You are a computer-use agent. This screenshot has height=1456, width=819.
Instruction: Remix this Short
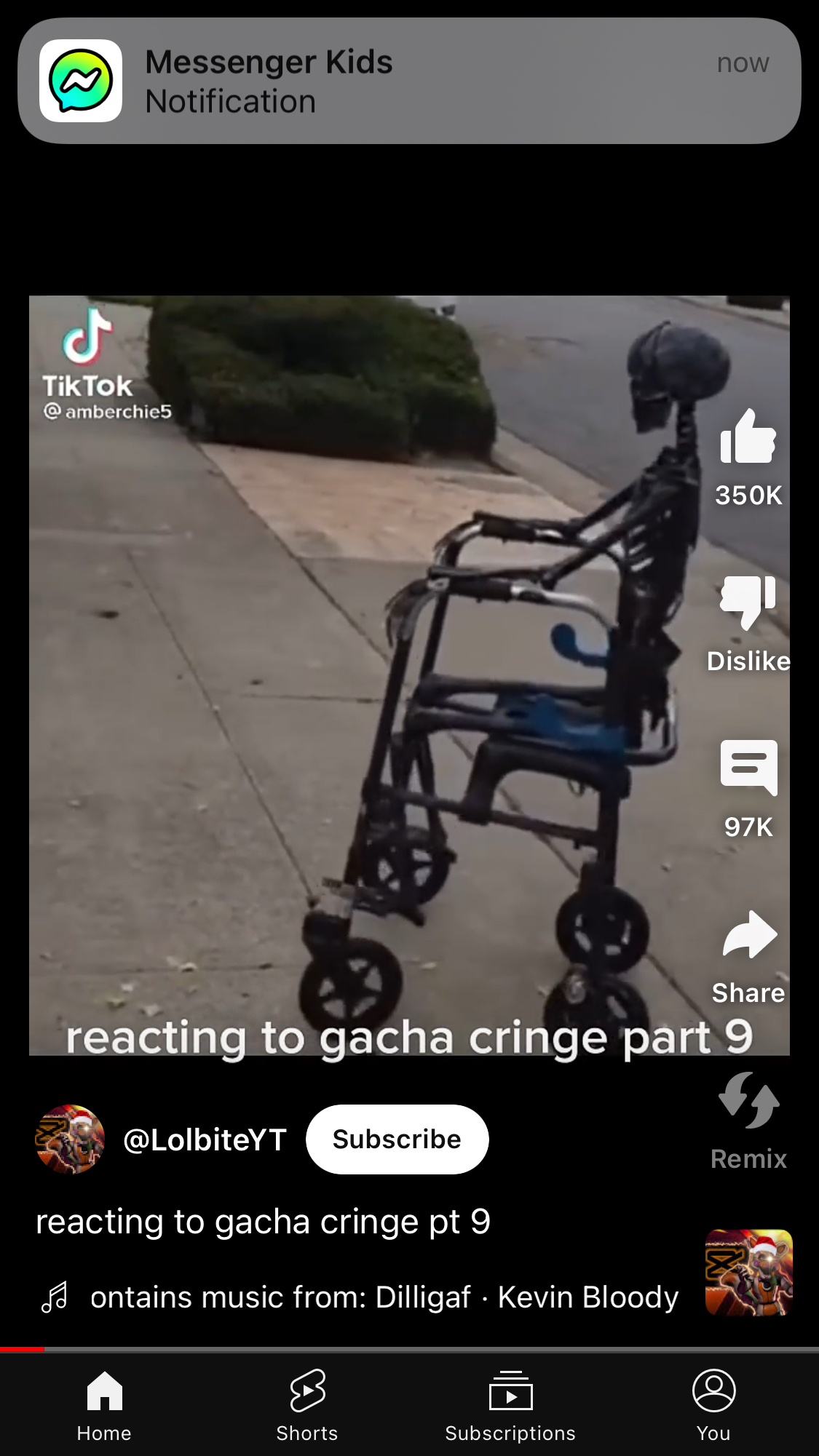748,1102
